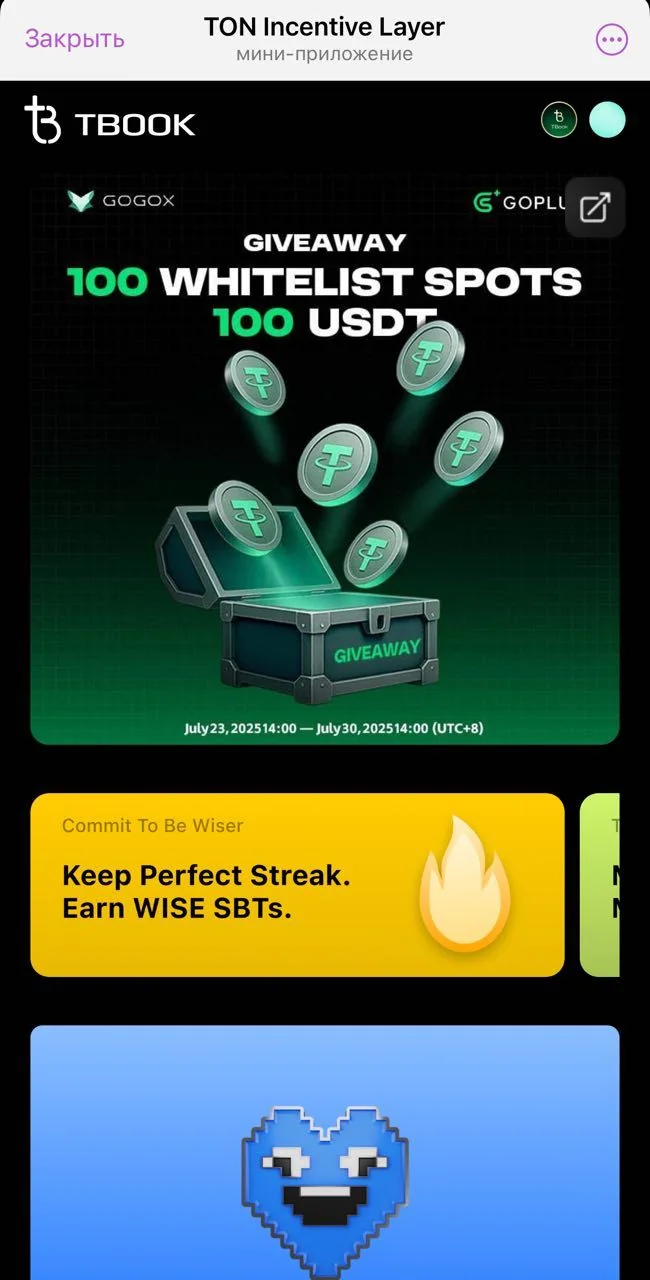Open the profile avatar circle
This screenshot has width=650, height=1280.
[607, 120]
